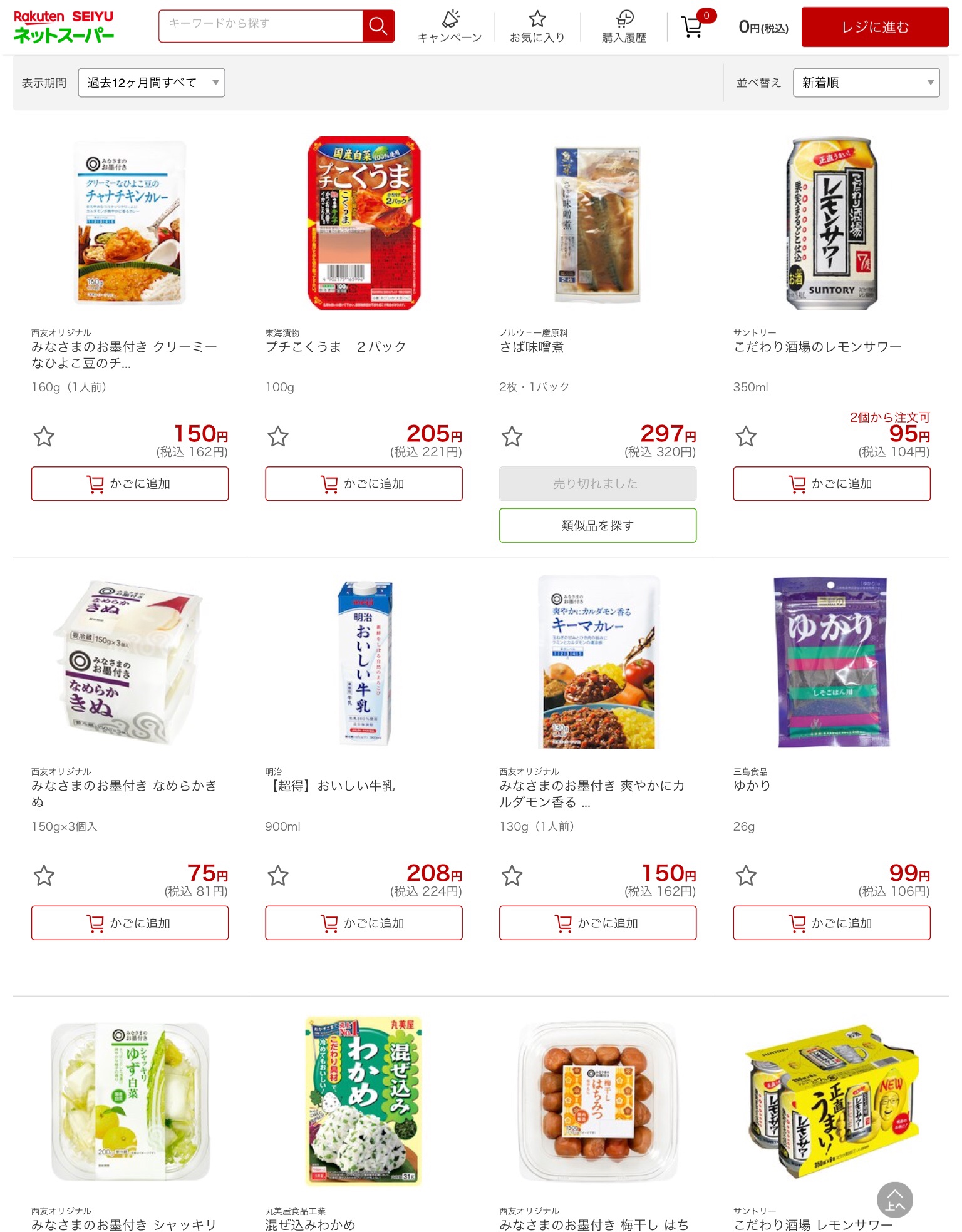Add キーマカレー 130g to basket

[597, 923]
